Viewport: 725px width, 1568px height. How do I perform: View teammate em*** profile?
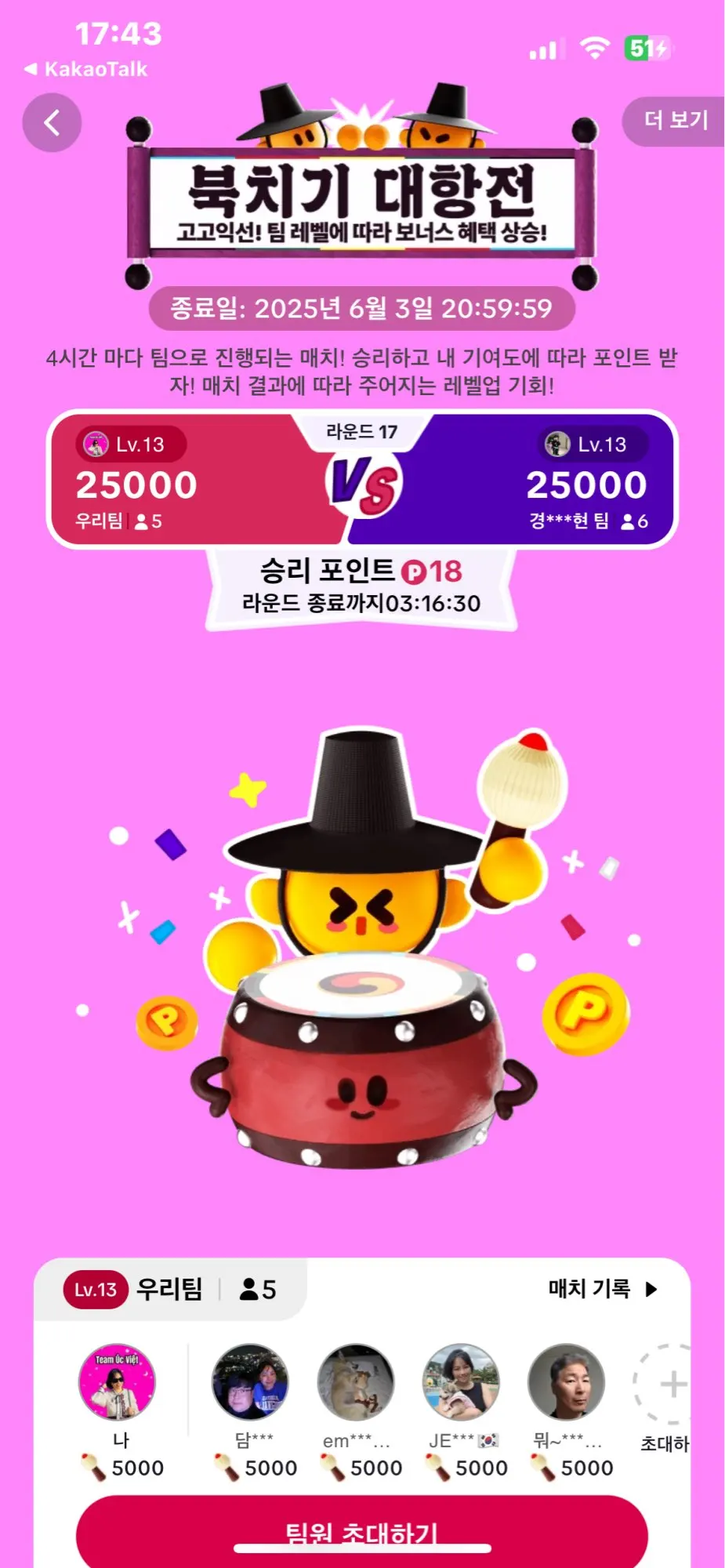(x=355, y=1382)
